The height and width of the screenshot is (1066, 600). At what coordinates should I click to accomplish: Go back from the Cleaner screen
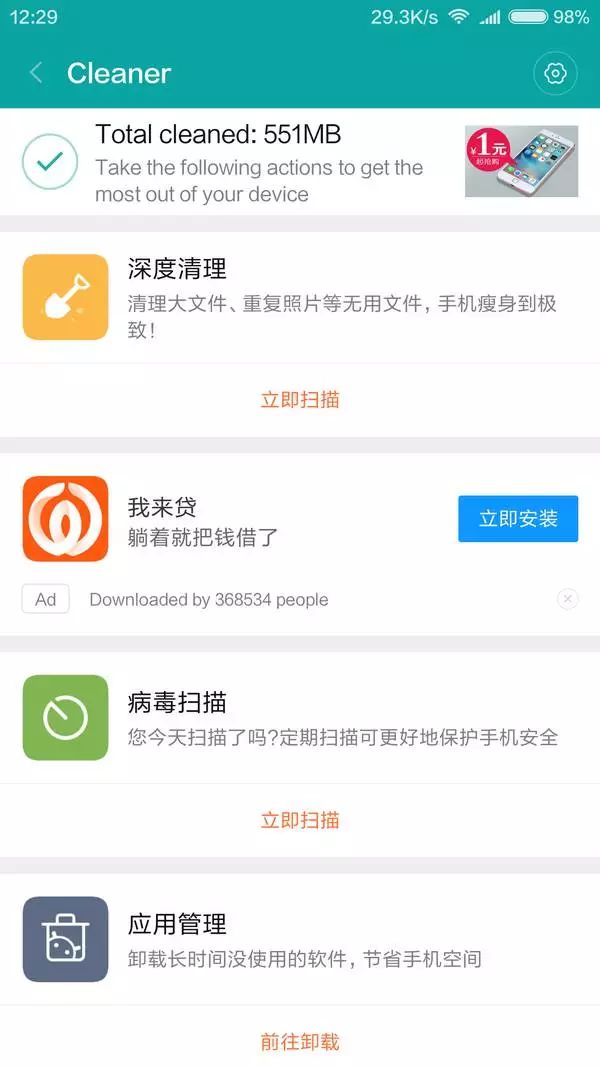tap(36, 73)
